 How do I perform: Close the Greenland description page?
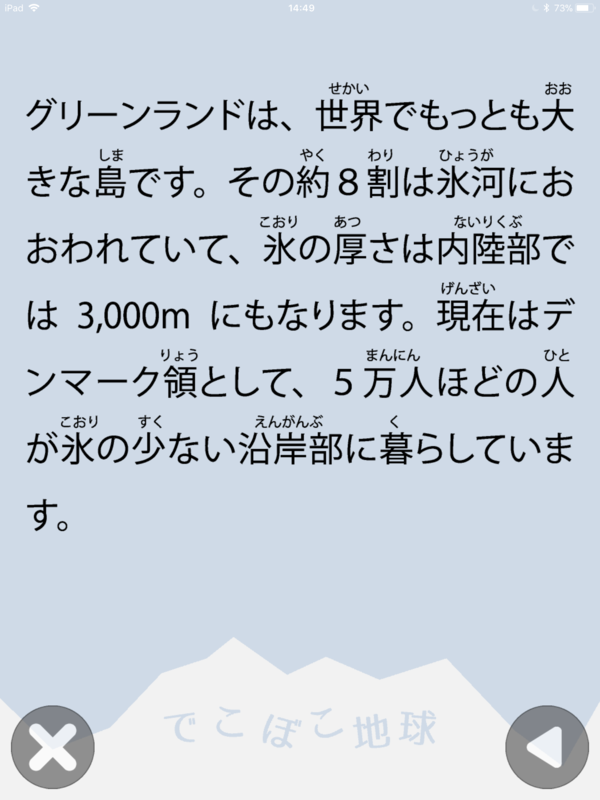(x=52, y=746)
